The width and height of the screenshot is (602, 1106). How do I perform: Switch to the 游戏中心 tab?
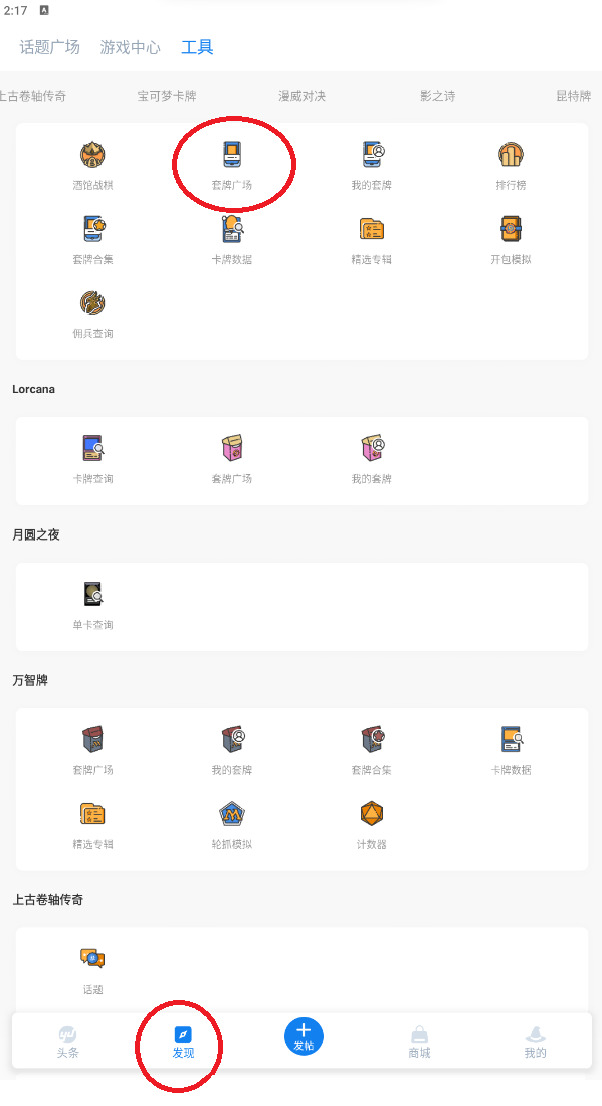(x=130, y=47)
